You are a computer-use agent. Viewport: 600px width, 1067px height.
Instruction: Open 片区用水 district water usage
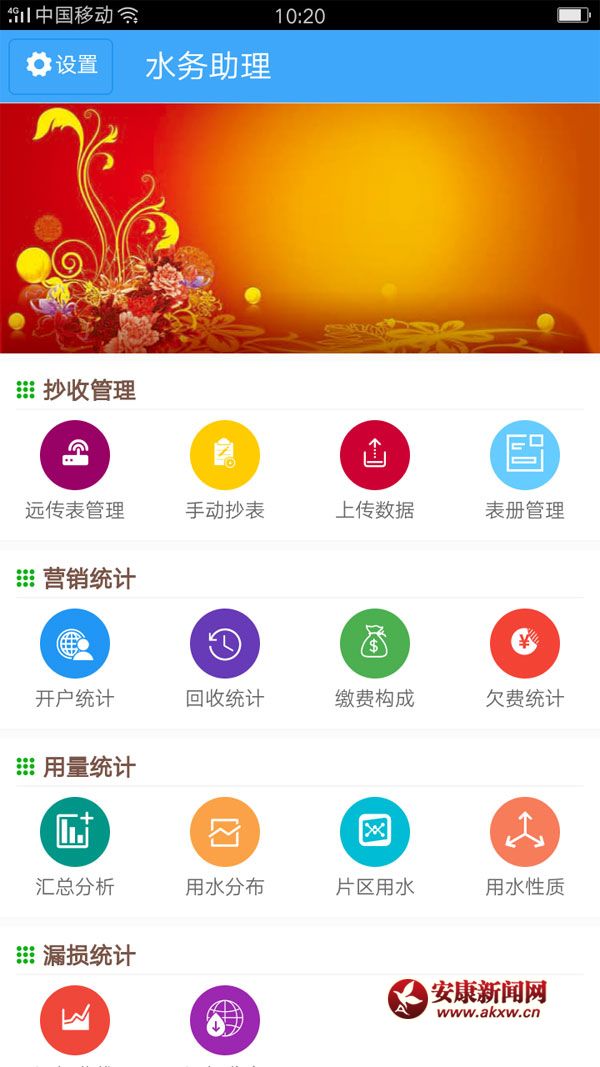[x=375, y=832]
